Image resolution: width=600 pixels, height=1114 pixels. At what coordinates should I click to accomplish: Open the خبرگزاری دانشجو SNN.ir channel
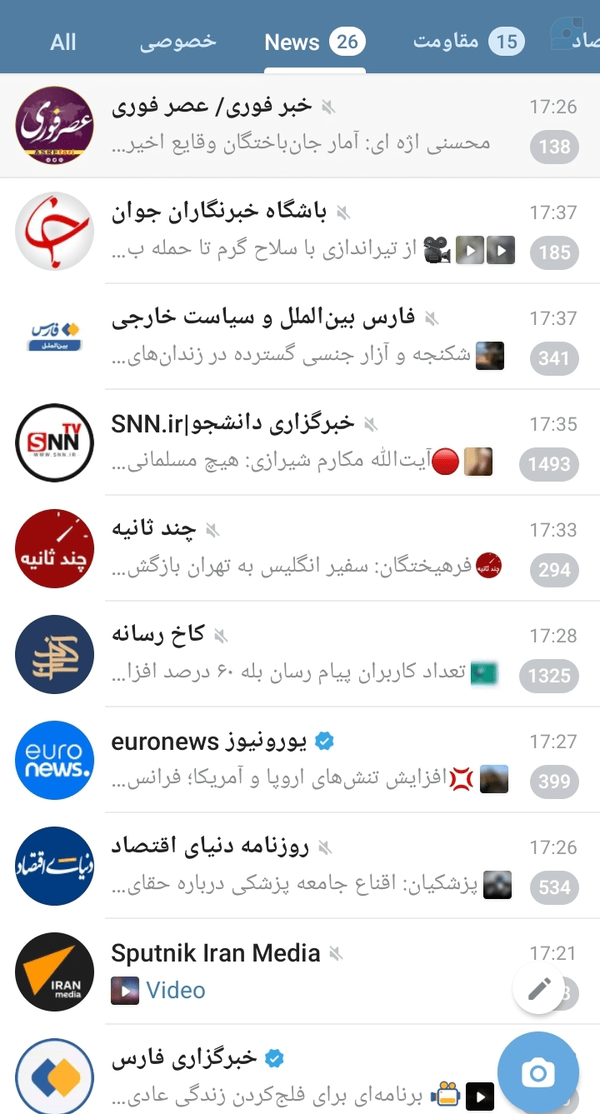pyautogui.click(x=300, y=443)
